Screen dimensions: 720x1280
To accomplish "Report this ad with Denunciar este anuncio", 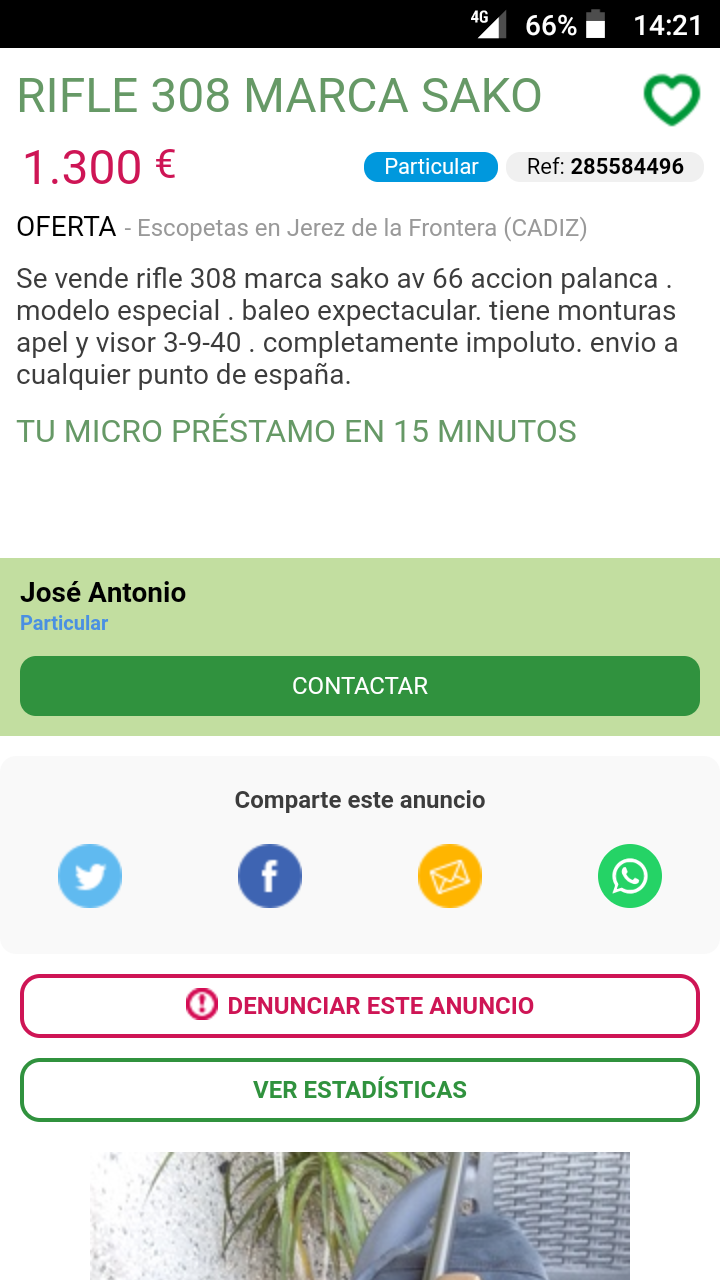I will click(360, 1006).
